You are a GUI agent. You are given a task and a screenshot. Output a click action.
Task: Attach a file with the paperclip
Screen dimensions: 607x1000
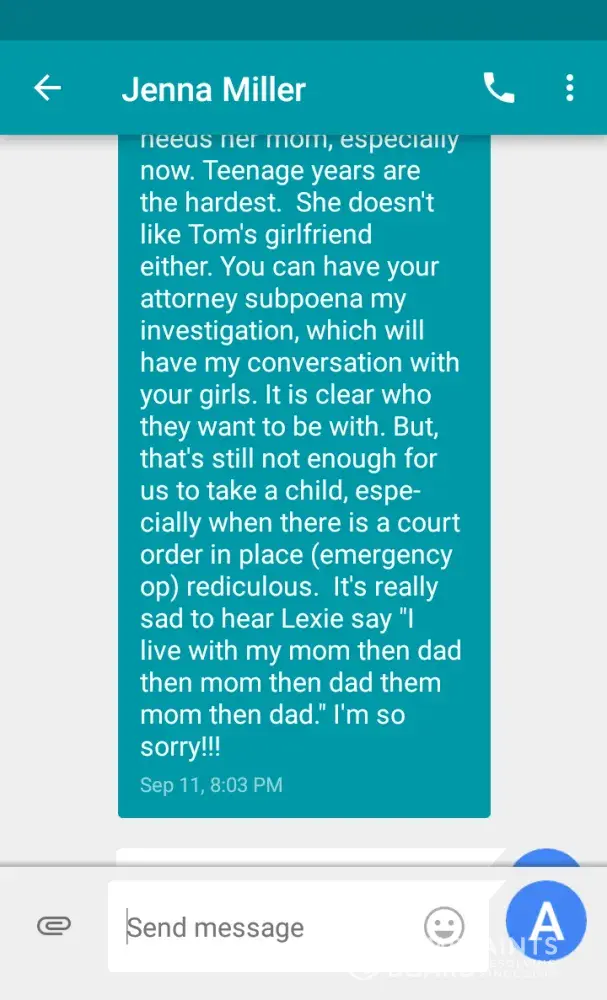click(53, 926)
